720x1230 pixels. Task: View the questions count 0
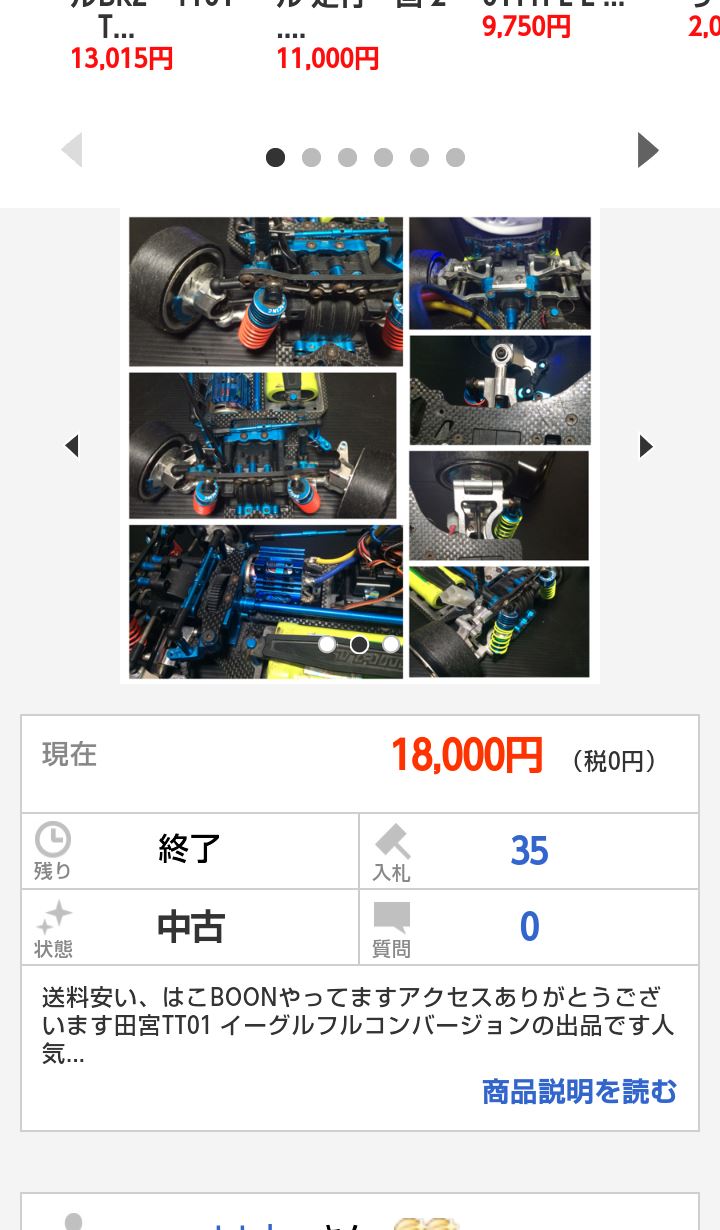tap(529, 927)
